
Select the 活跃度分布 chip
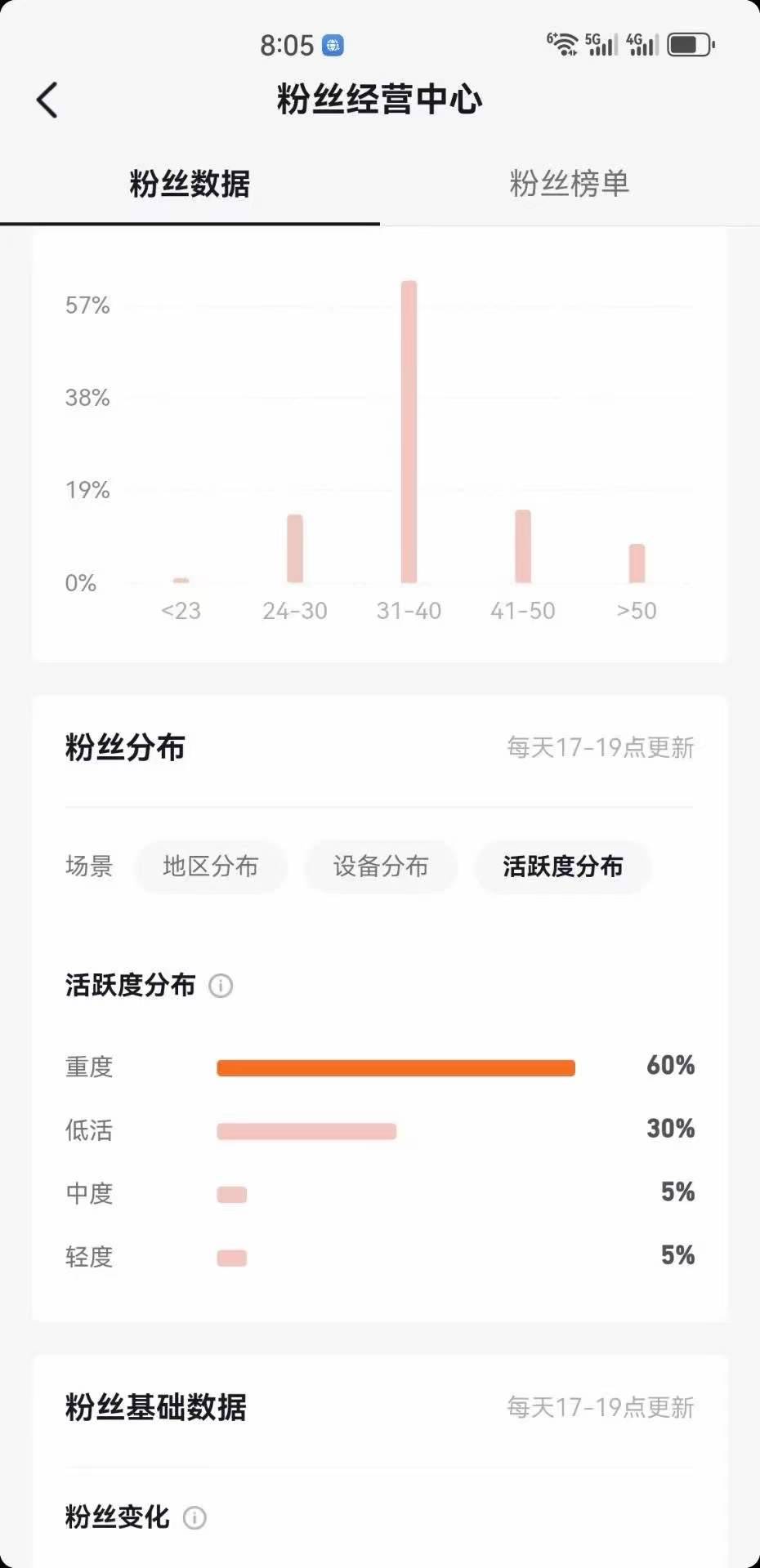click(563, 866)
